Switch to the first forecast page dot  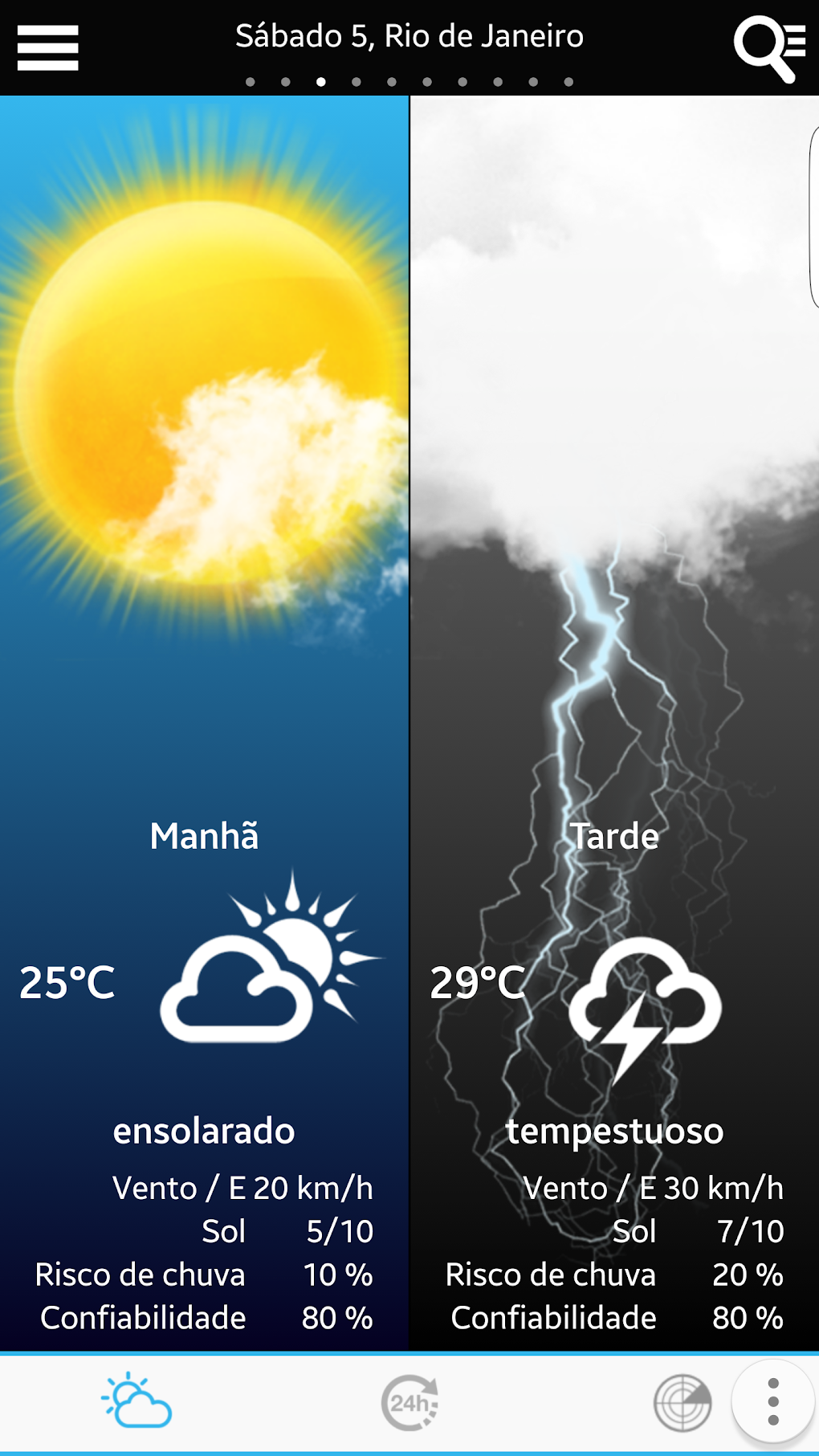click(x=249, y=80)
